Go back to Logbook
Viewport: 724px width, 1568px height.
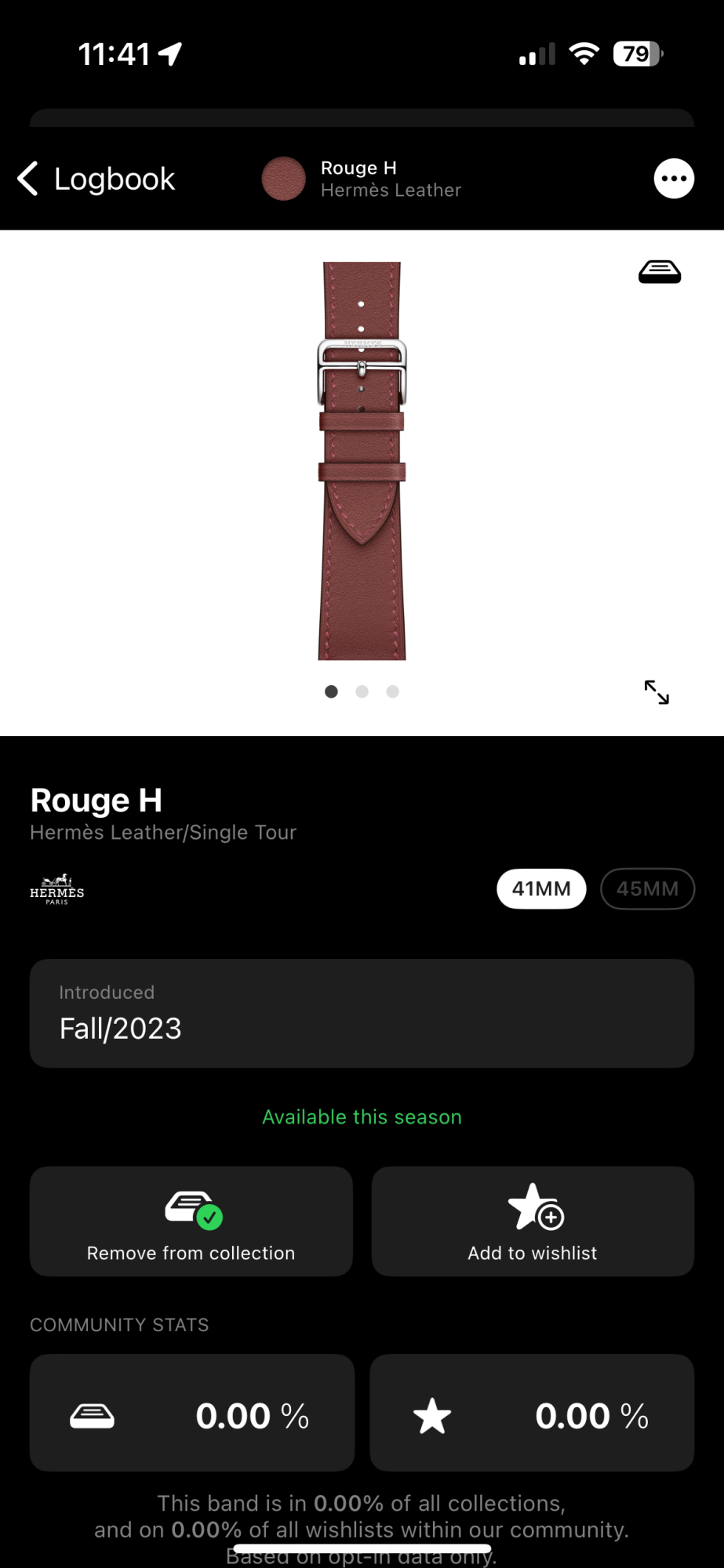[96, 179]
